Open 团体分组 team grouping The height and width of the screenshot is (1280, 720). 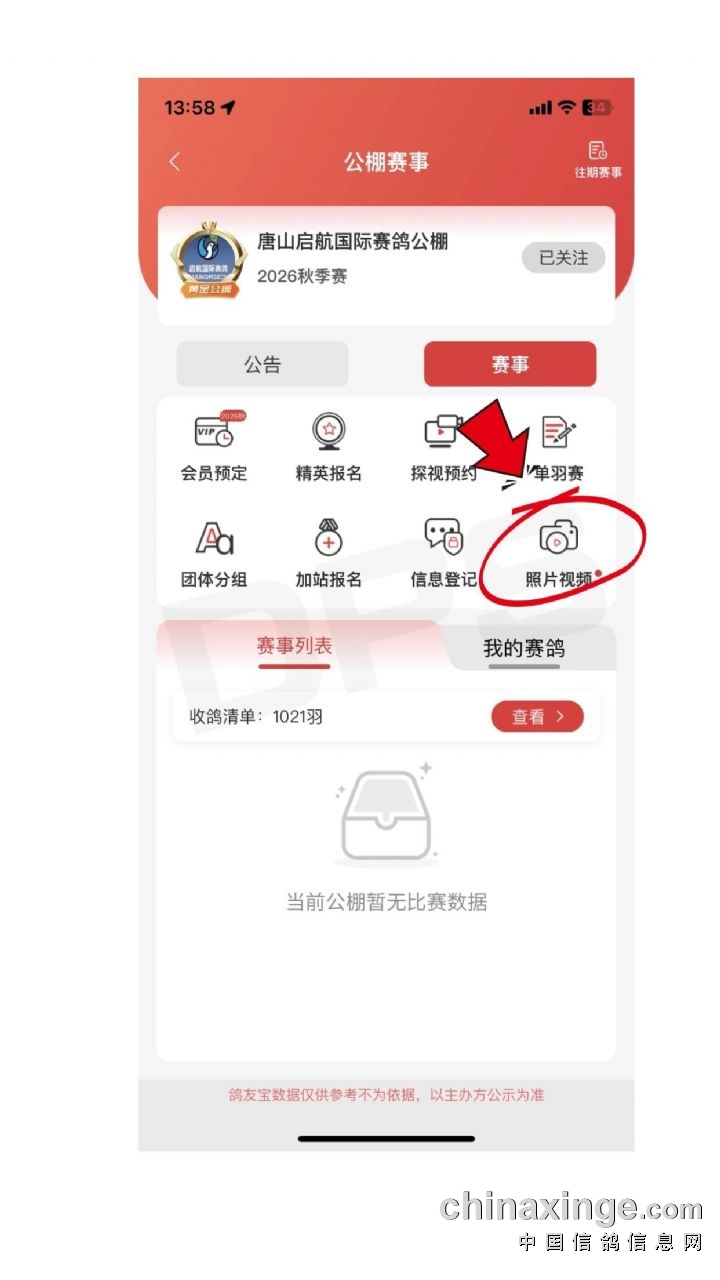click(213, 552)
